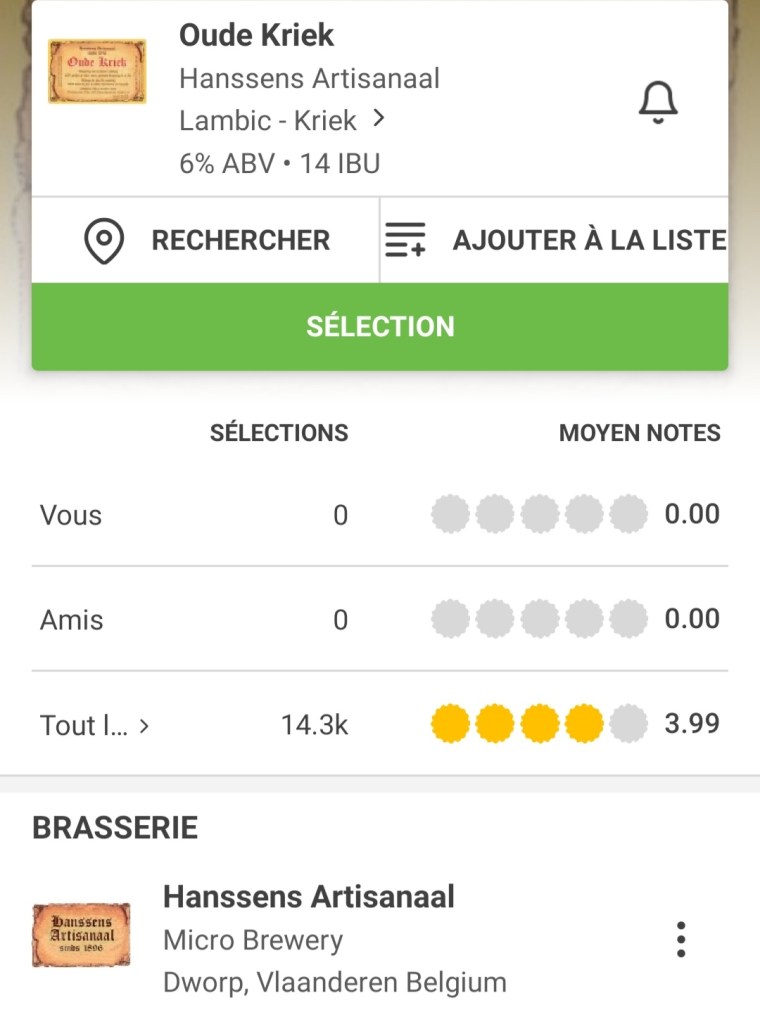Add beer with AJOUTER À LA LISTE
The image size is (760, 1024).
click(555, 241)
